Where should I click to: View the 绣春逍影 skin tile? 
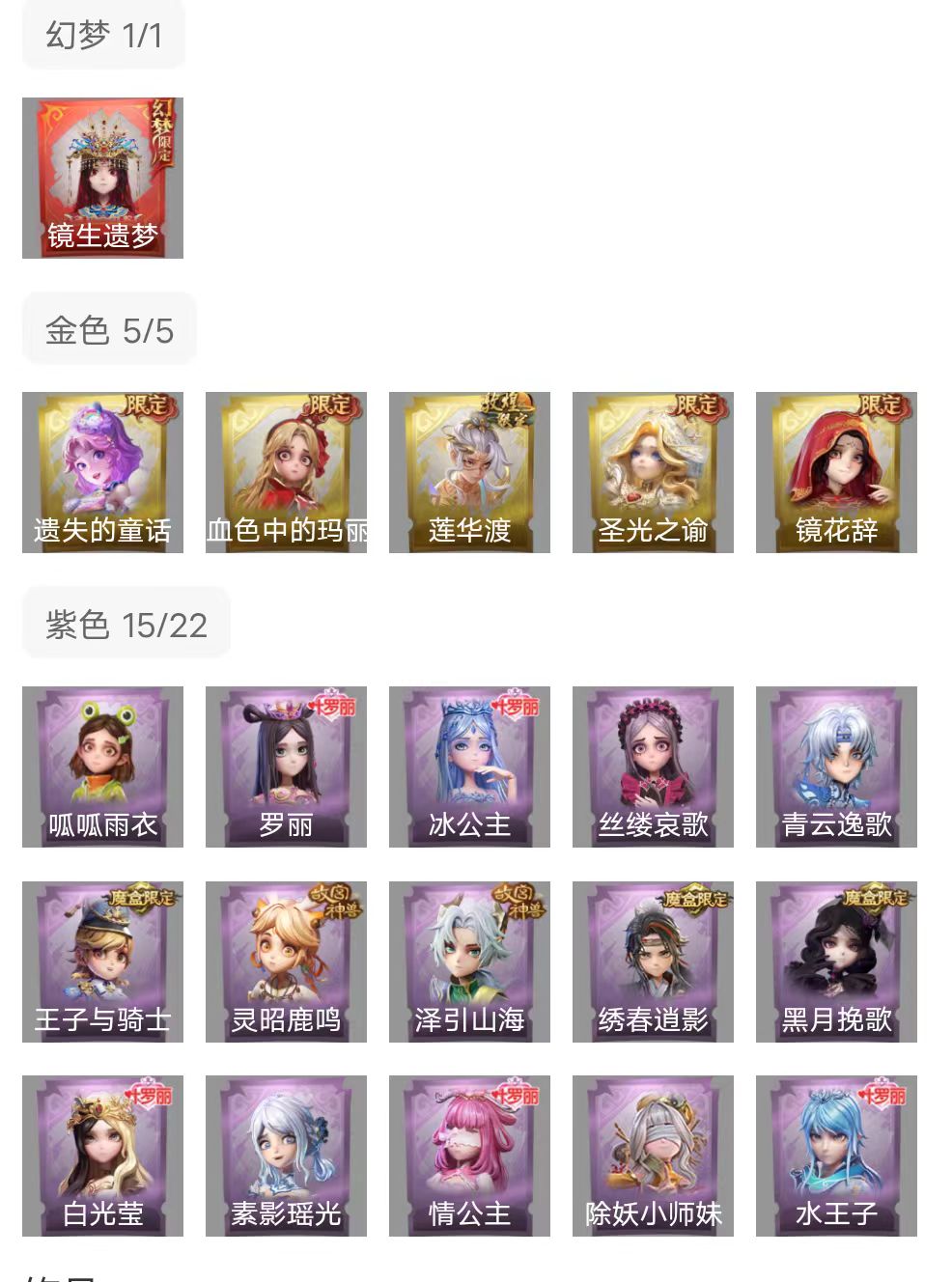(x=653, y=961)
